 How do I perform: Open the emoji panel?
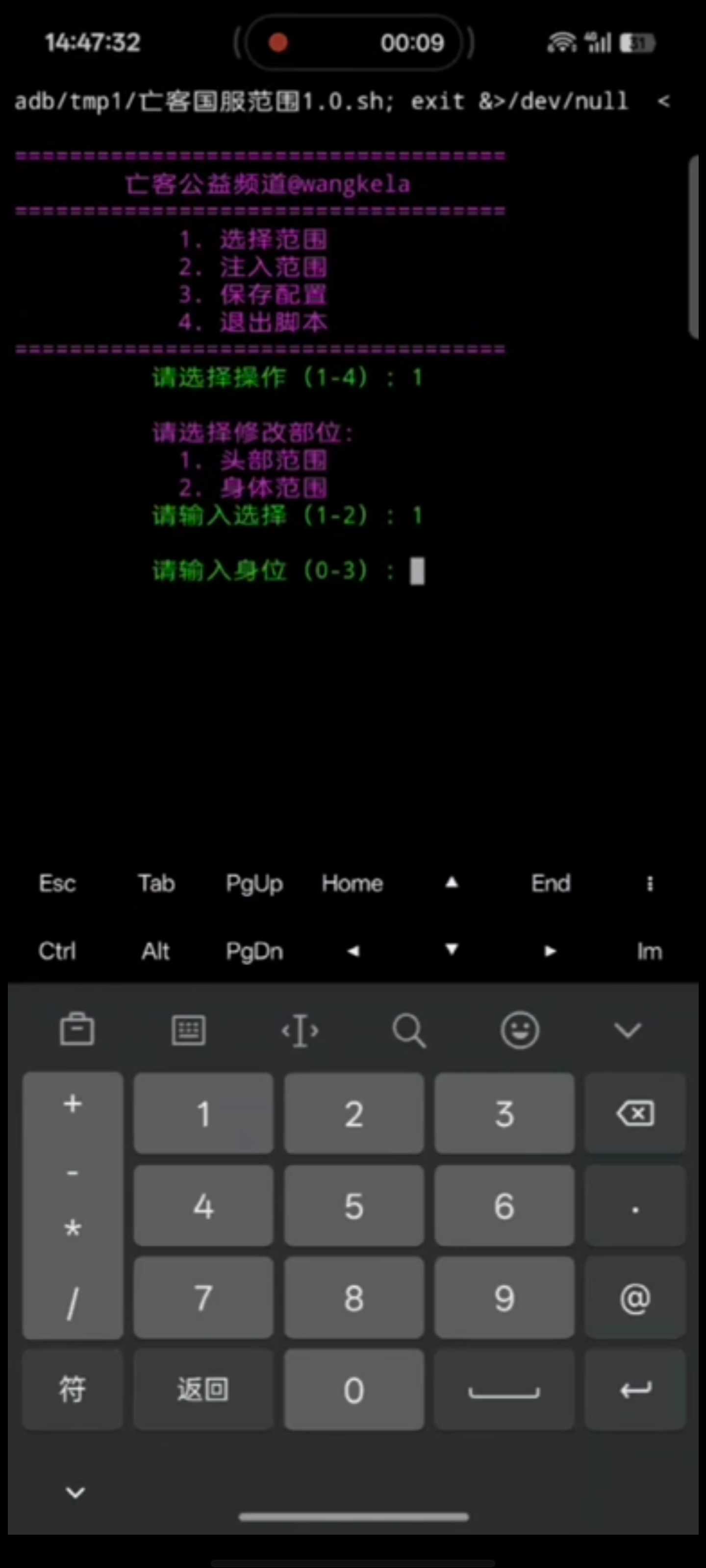tap(520, 1030)
